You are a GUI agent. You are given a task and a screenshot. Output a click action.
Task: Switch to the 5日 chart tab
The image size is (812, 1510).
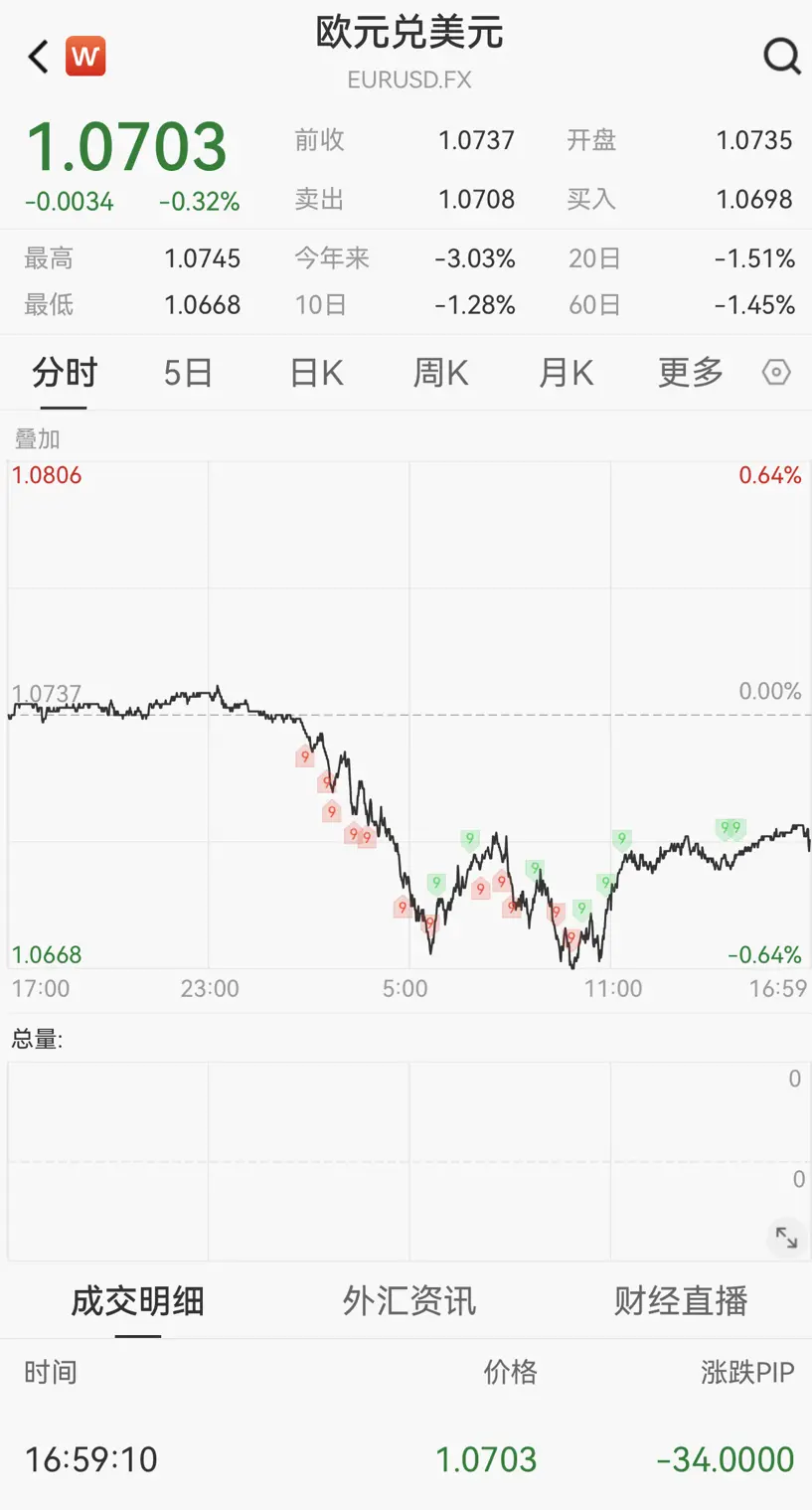coord(188,374)
